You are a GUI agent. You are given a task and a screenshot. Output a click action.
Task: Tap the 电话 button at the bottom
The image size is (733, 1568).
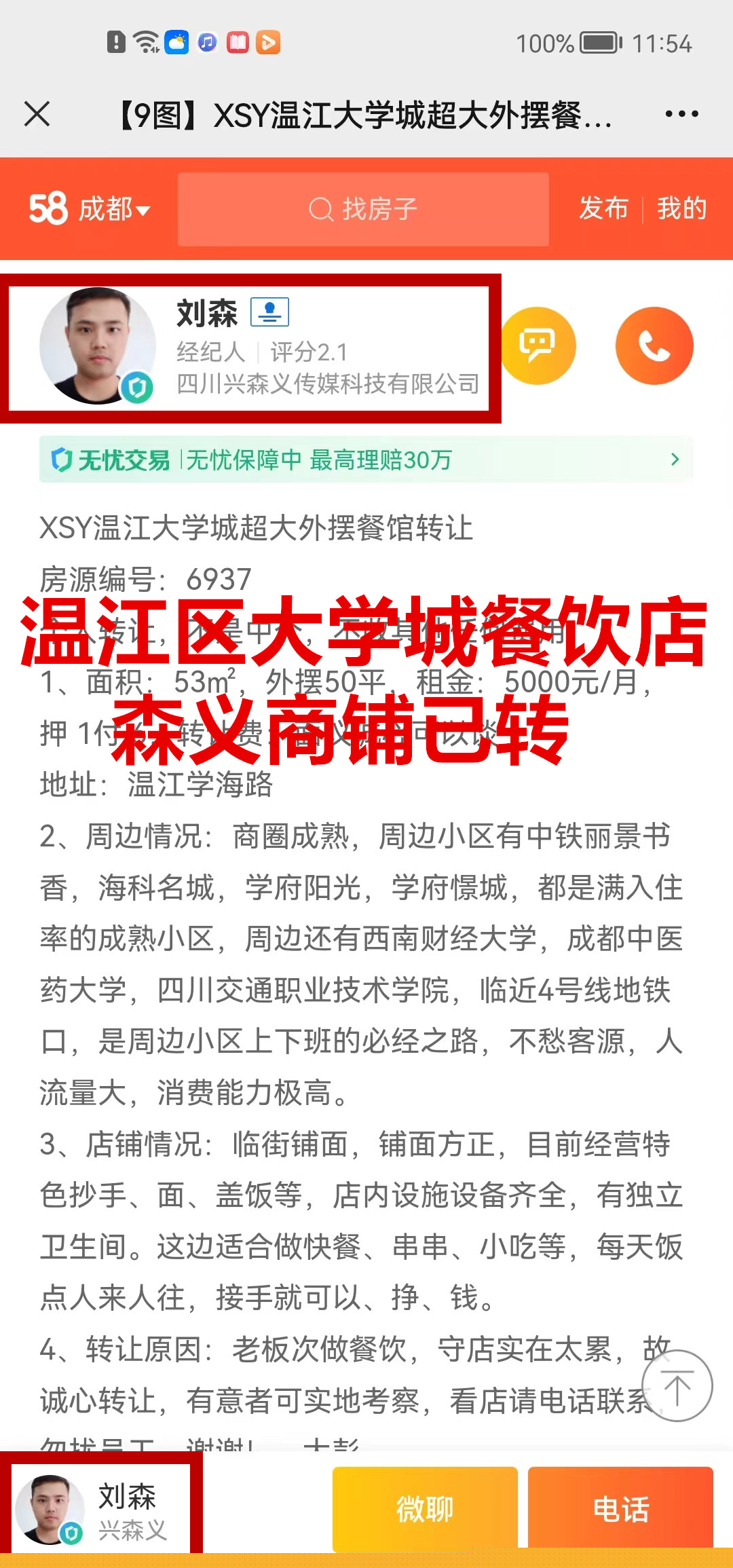620,1509
